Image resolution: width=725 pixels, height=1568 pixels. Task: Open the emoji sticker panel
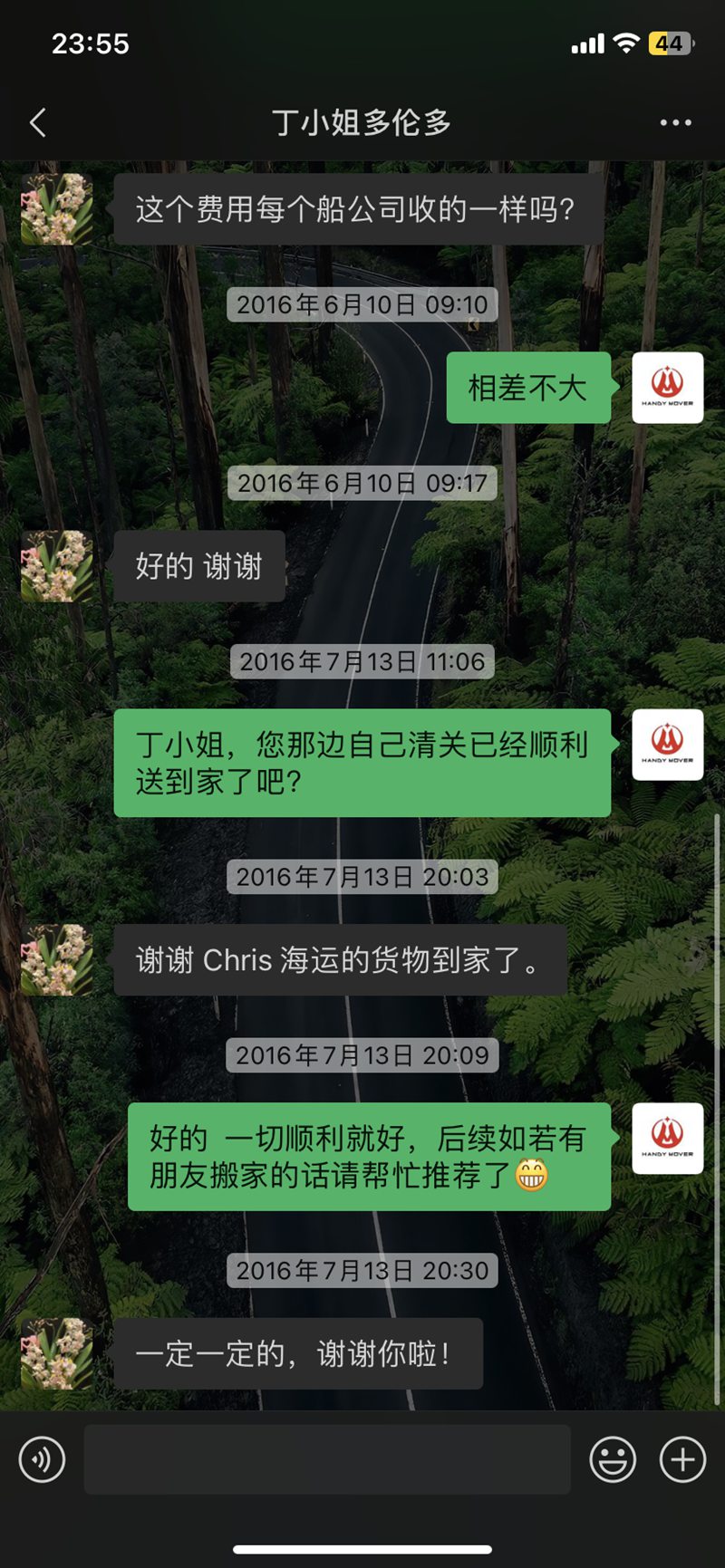(613, 1459)
